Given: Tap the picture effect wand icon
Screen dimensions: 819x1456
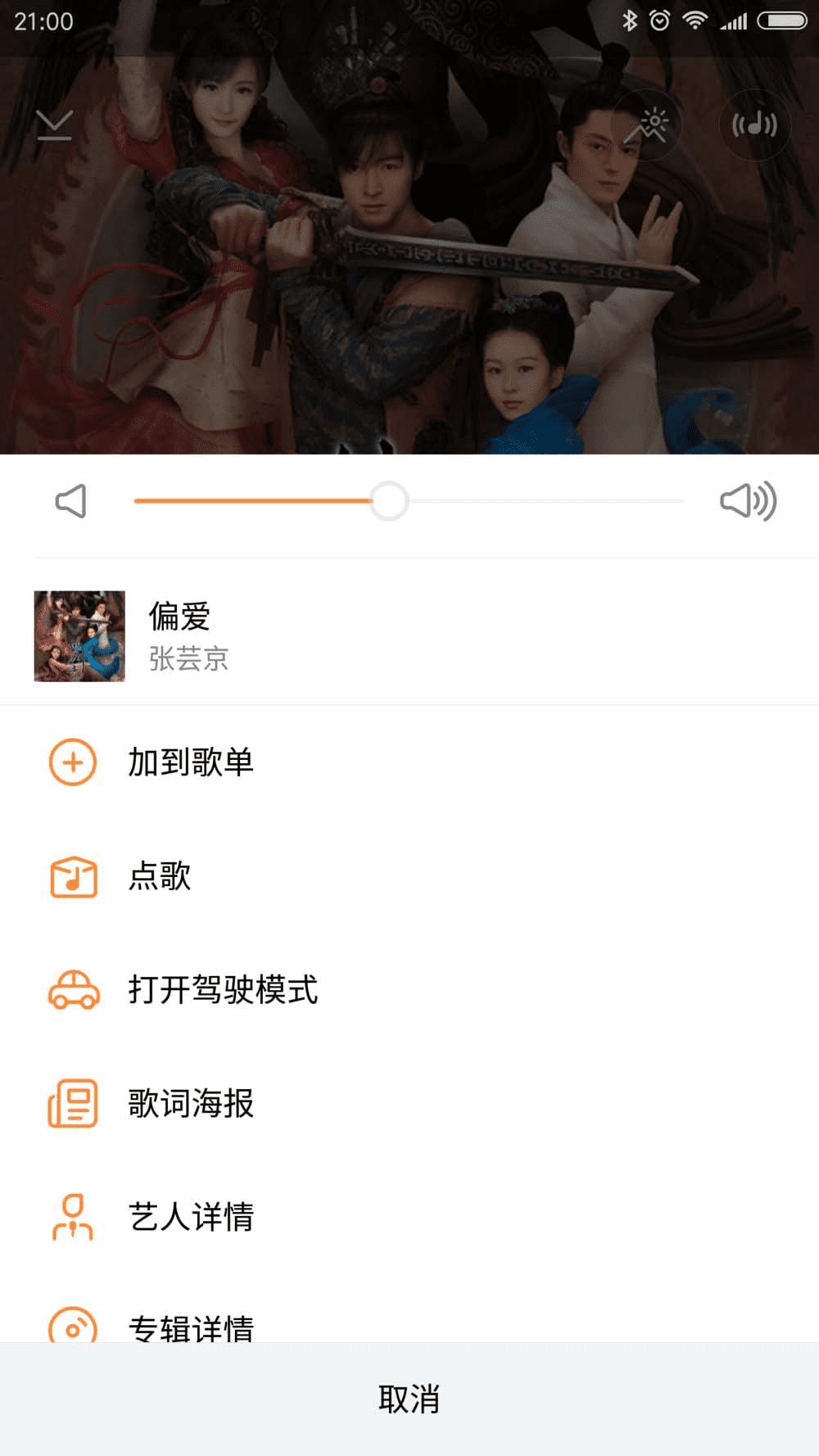Looking at the screenshot, I should coord(647,125).
